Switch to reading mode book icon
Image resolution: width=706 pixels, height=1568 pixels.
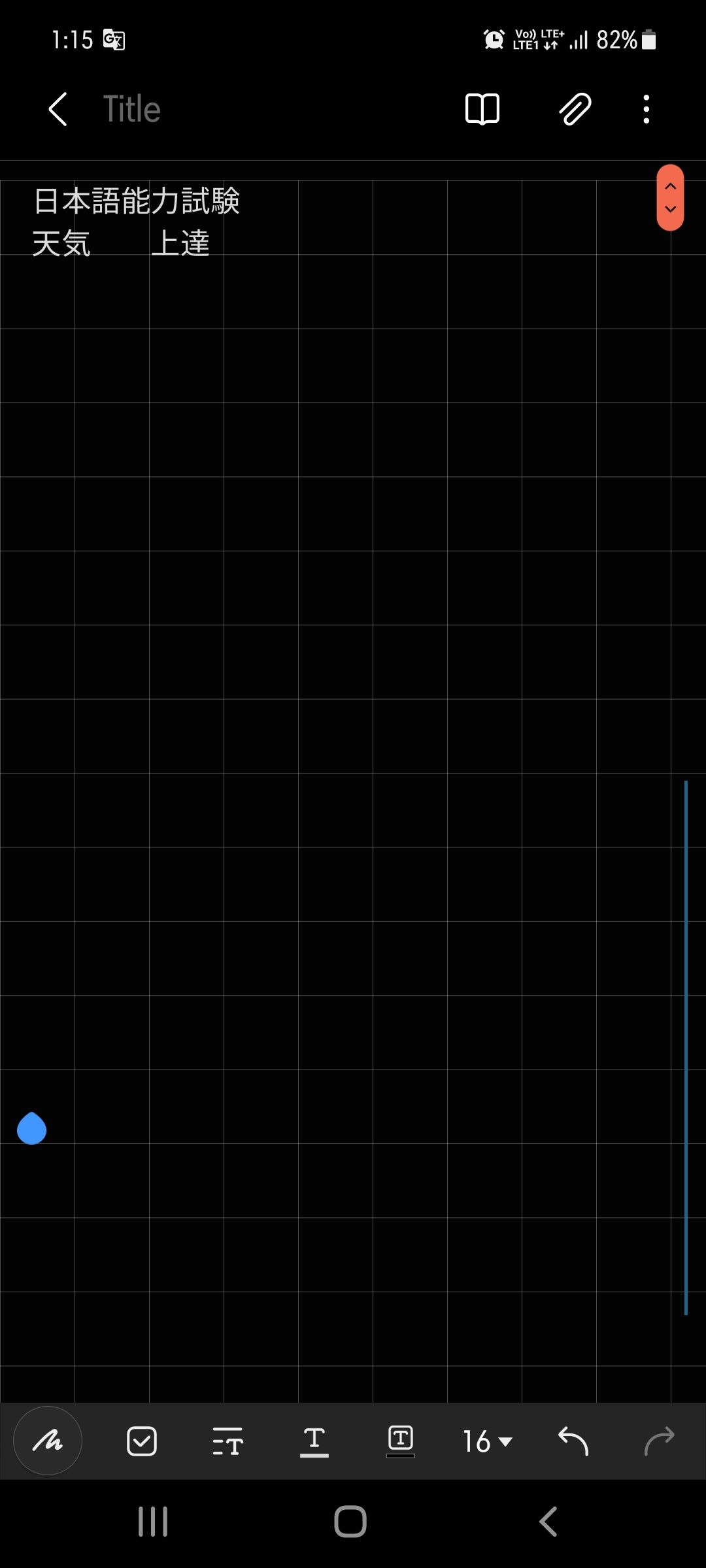(x=482, y=108)
